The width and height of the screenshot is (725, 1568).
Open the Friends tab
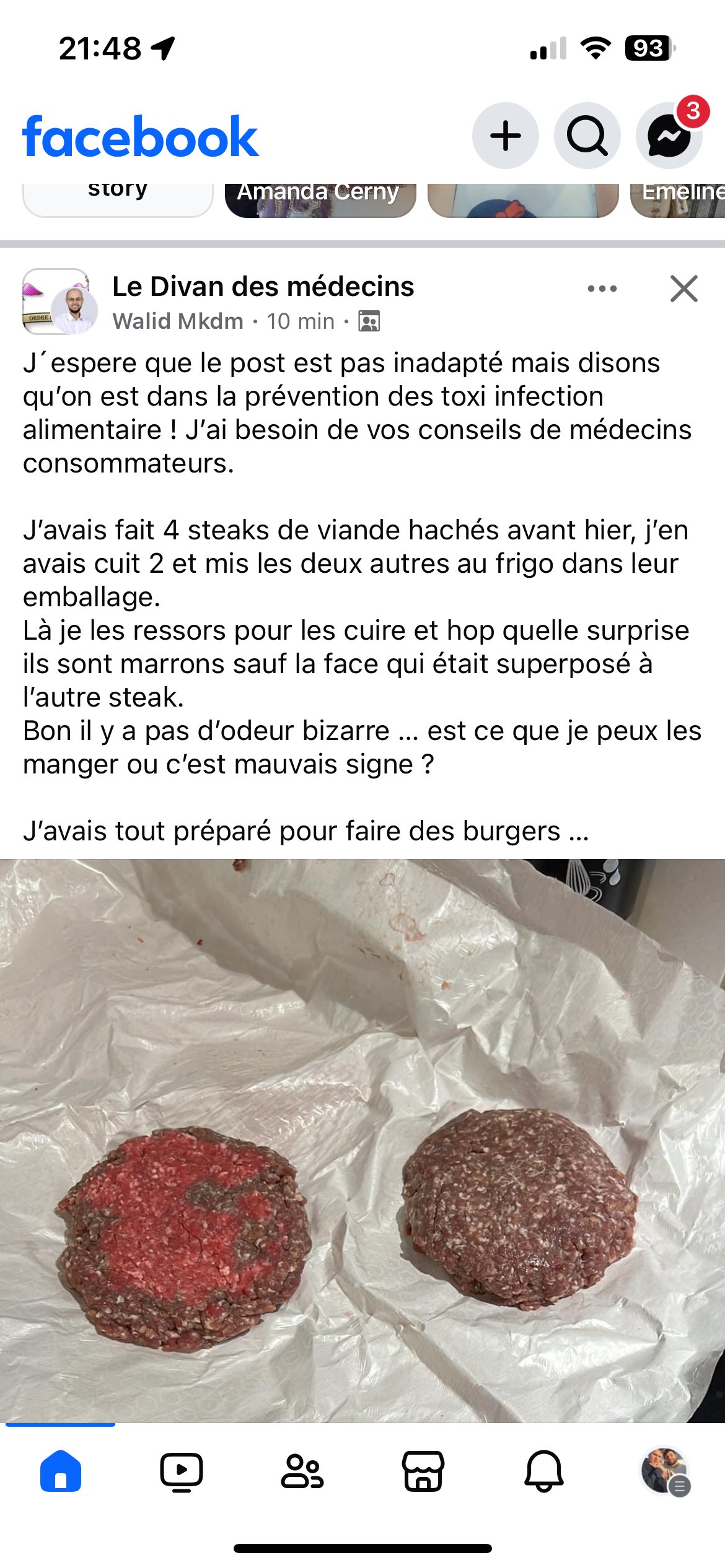[302, 1471]
